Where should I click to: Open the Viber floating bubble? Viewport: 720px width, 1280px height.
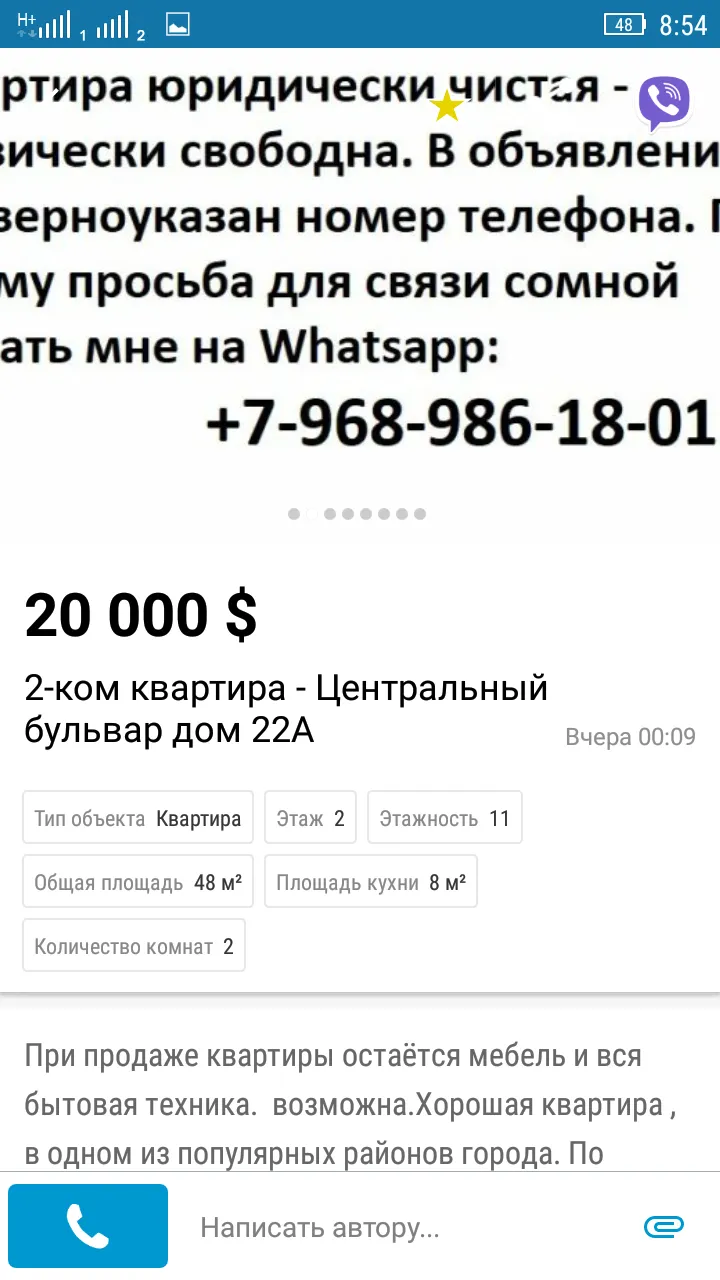[x=664, y=102]
